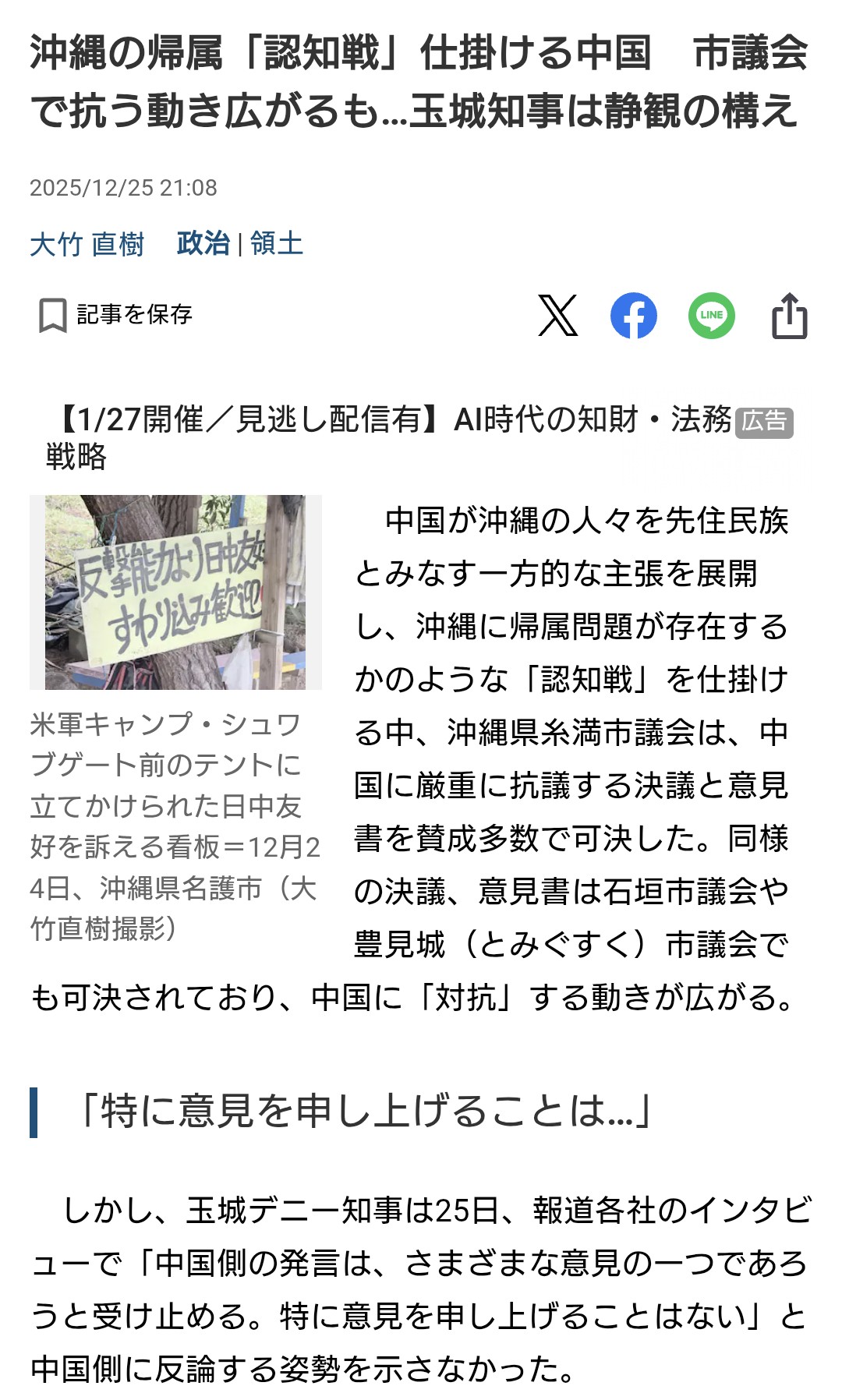842x1400 pixels.
Task: Open the AI時代の知財・法務戦略 ad link
Action: (x=390, y=437)
